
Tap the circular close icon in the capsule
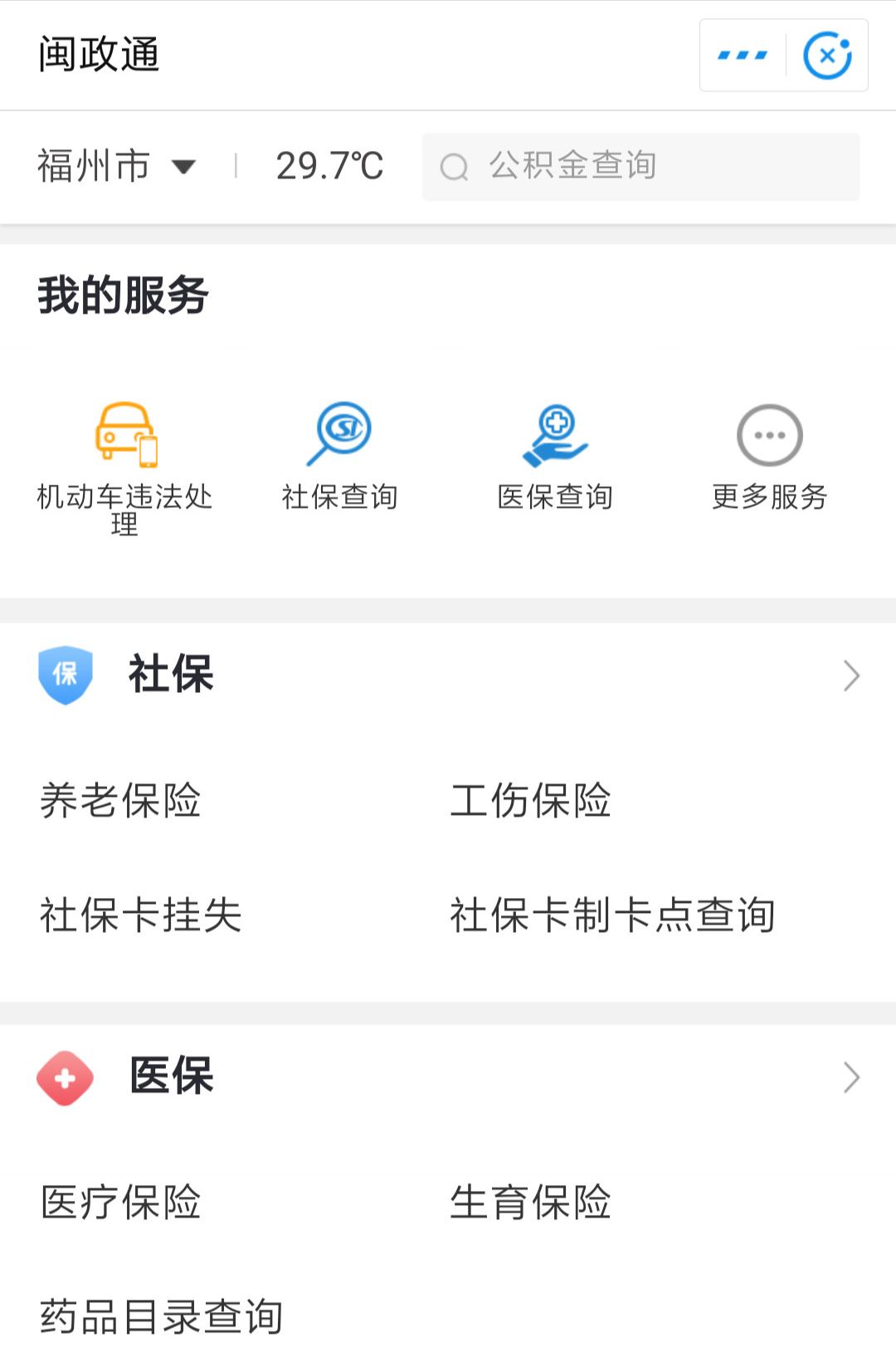click(826, 55)
